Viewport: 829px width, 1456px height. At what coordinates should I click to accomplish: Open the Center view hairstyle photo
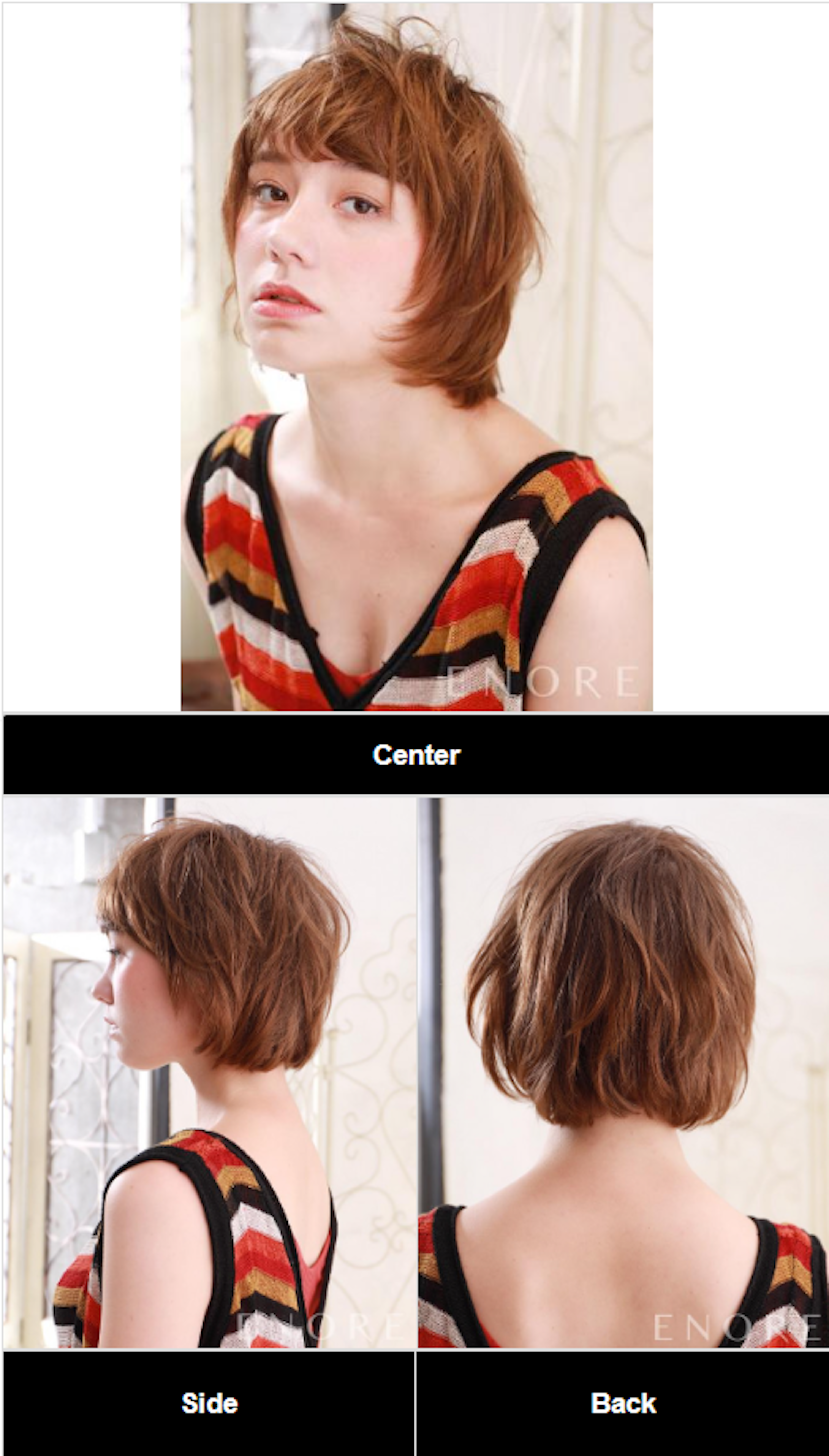416,356
